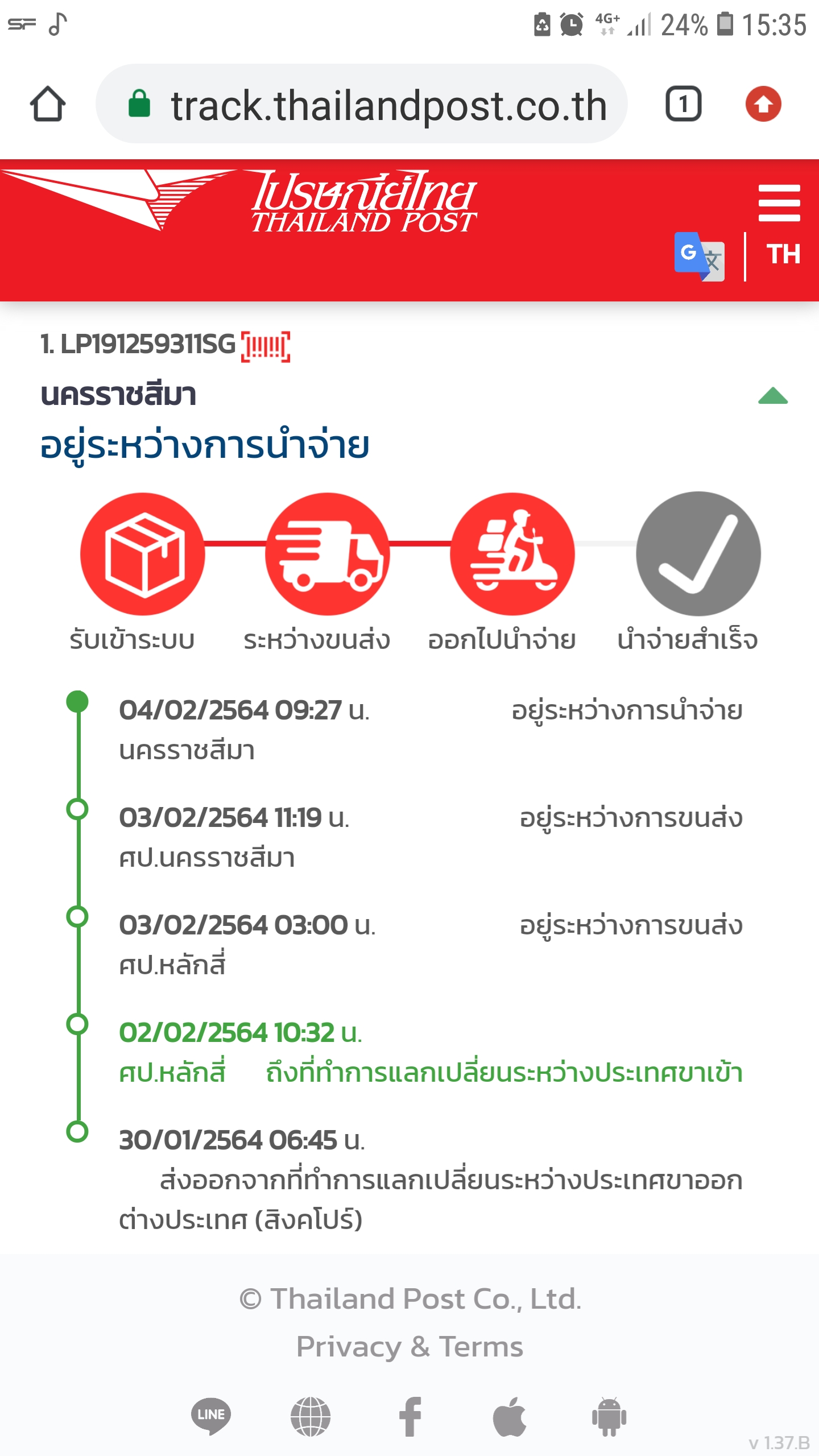Switch the site language from TH
819x1456 pixels.
pyautogui.click(x=783, y=254)
